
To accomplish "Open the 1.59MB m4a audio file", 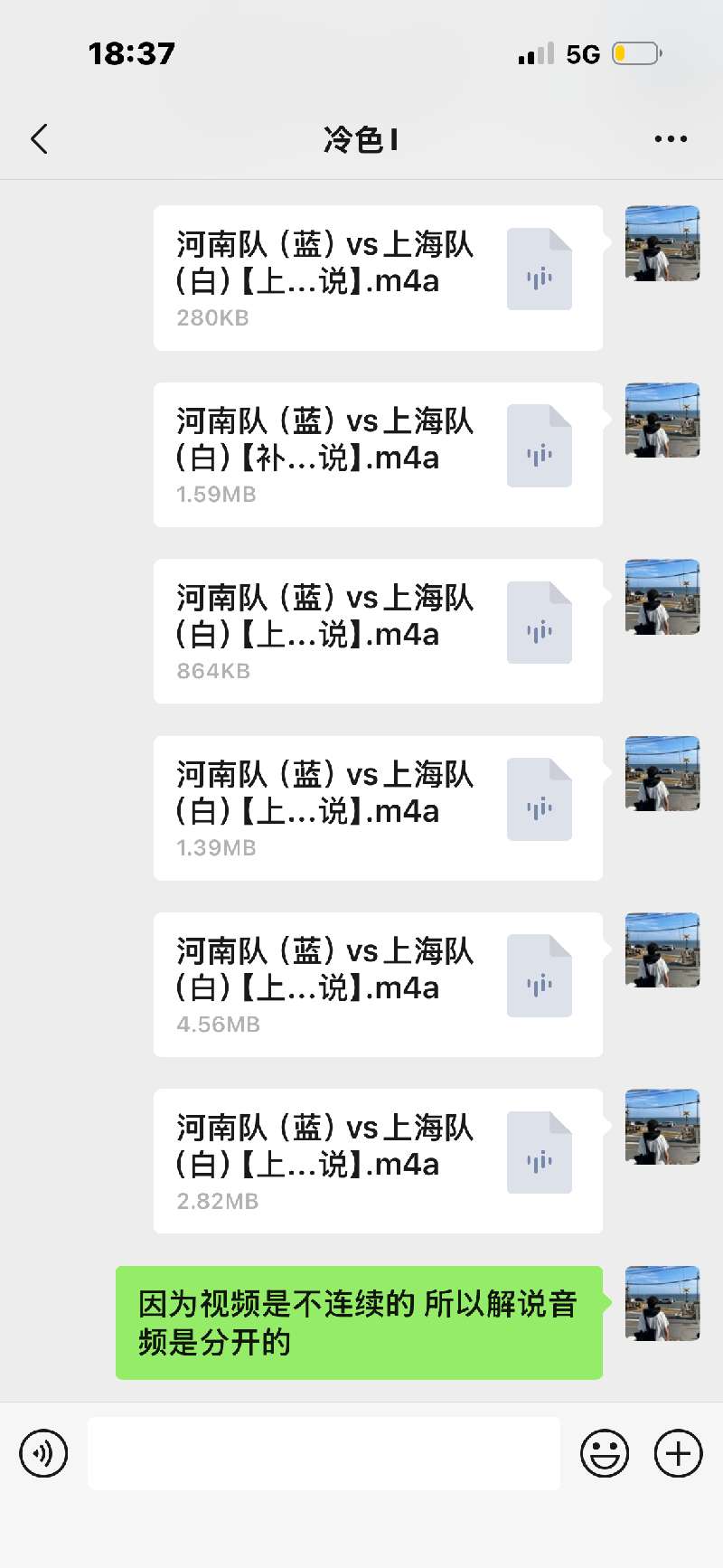I will point(378,454).
